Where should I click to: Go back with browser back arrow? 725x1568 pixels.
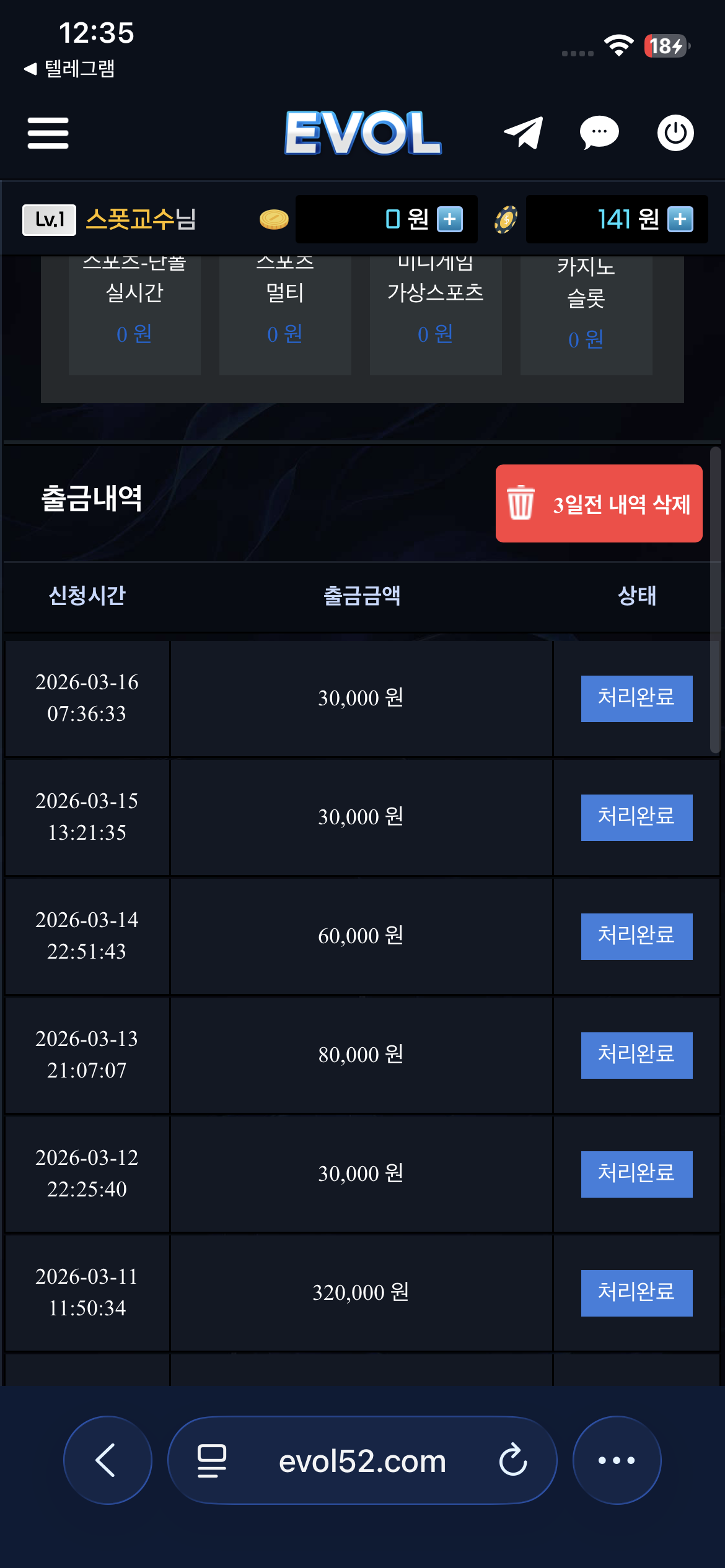(107, 1460)
